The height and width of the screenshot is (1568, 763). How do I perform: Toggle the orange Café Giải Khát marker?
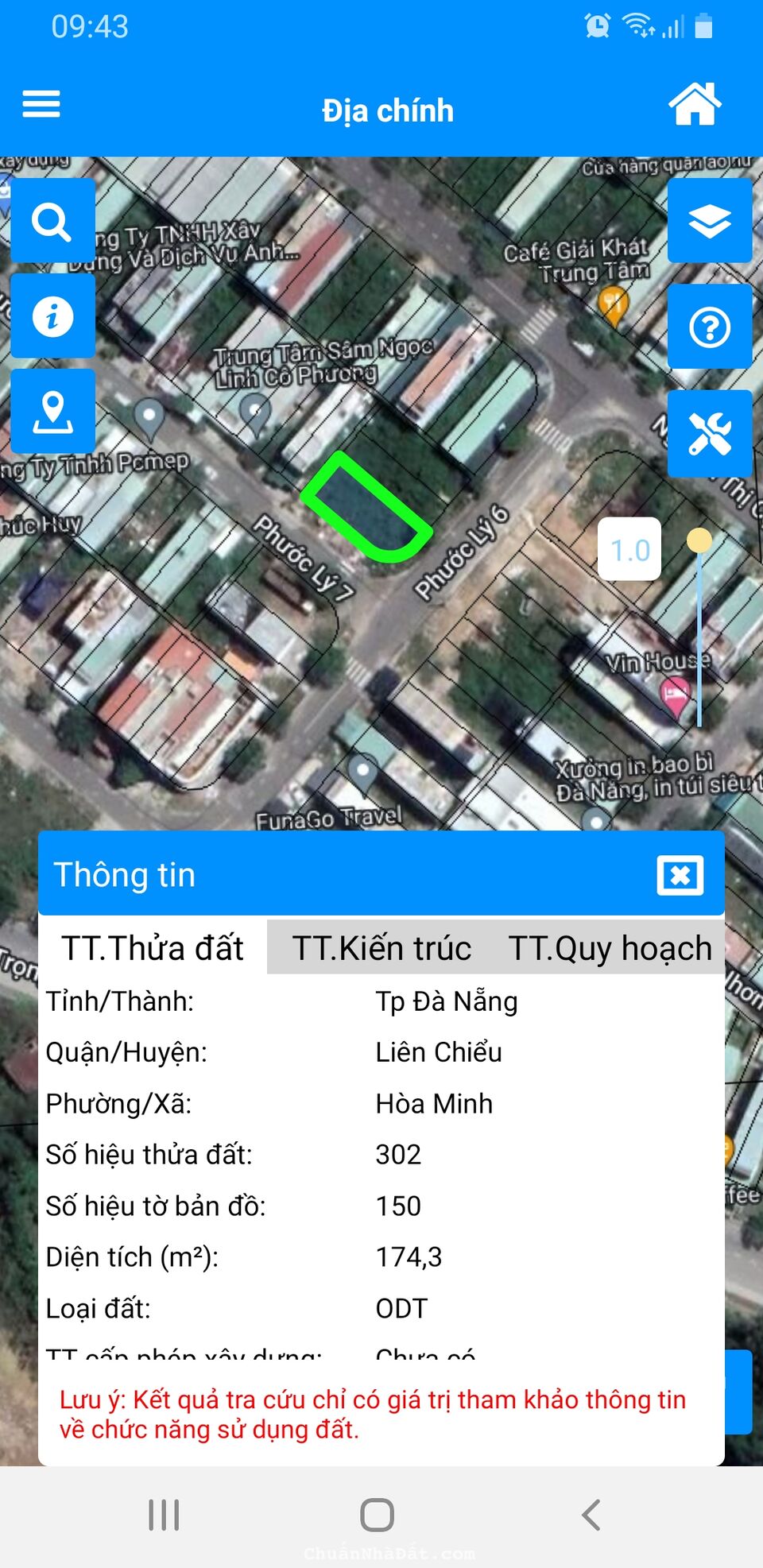click(612, 302)
